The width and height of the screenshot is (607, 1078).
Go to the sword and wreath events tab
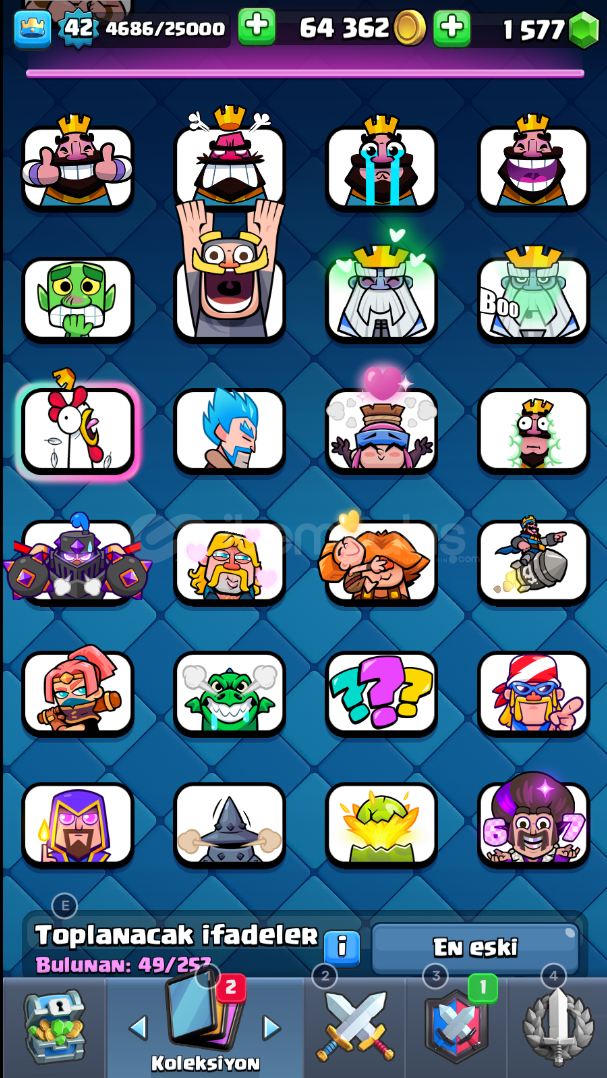coord(557,1025)
